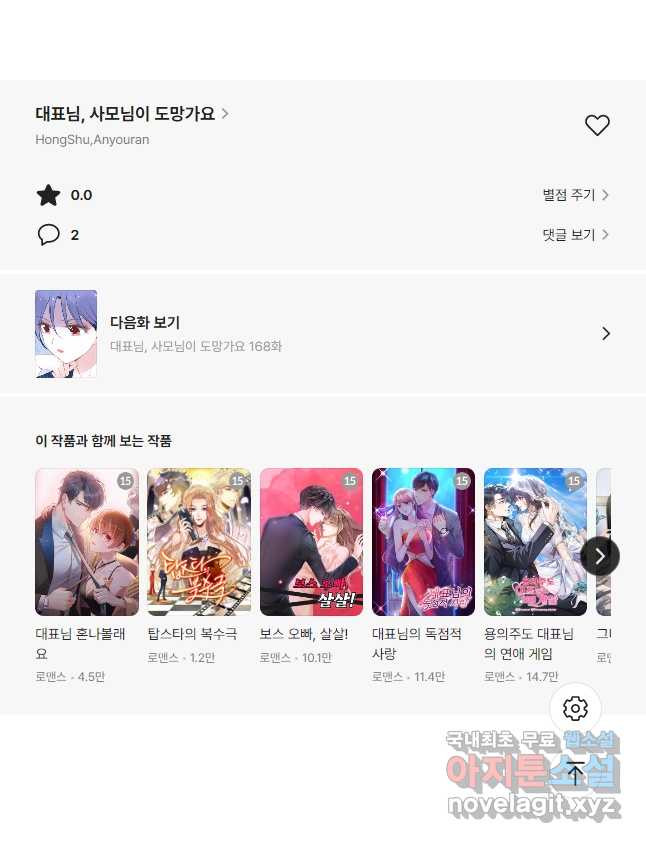Open viewer settings gear button

[575, 709]
